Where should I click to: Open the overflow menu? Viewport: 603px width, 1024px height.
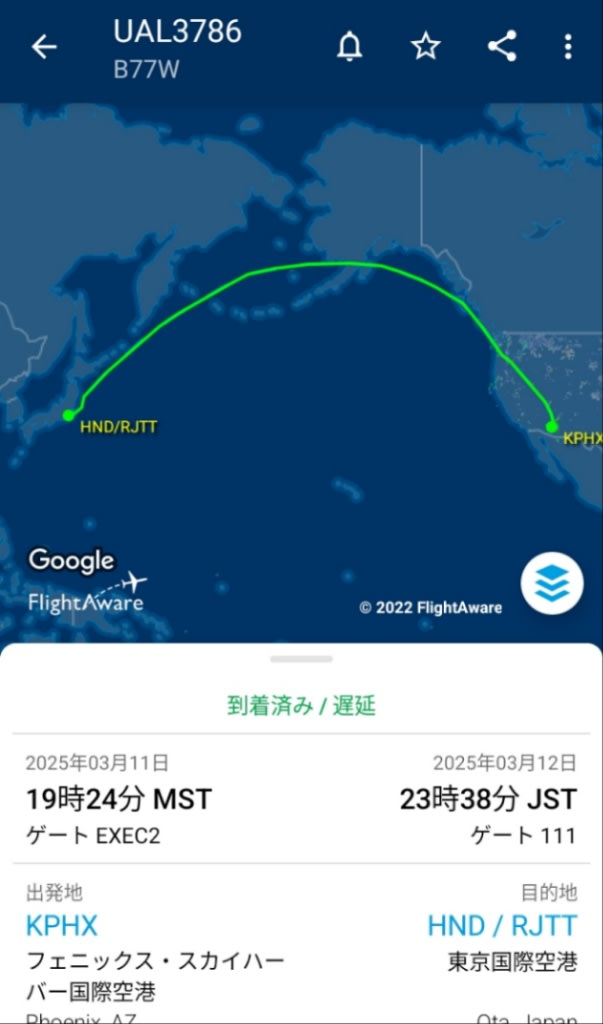(x=567, y=47)
